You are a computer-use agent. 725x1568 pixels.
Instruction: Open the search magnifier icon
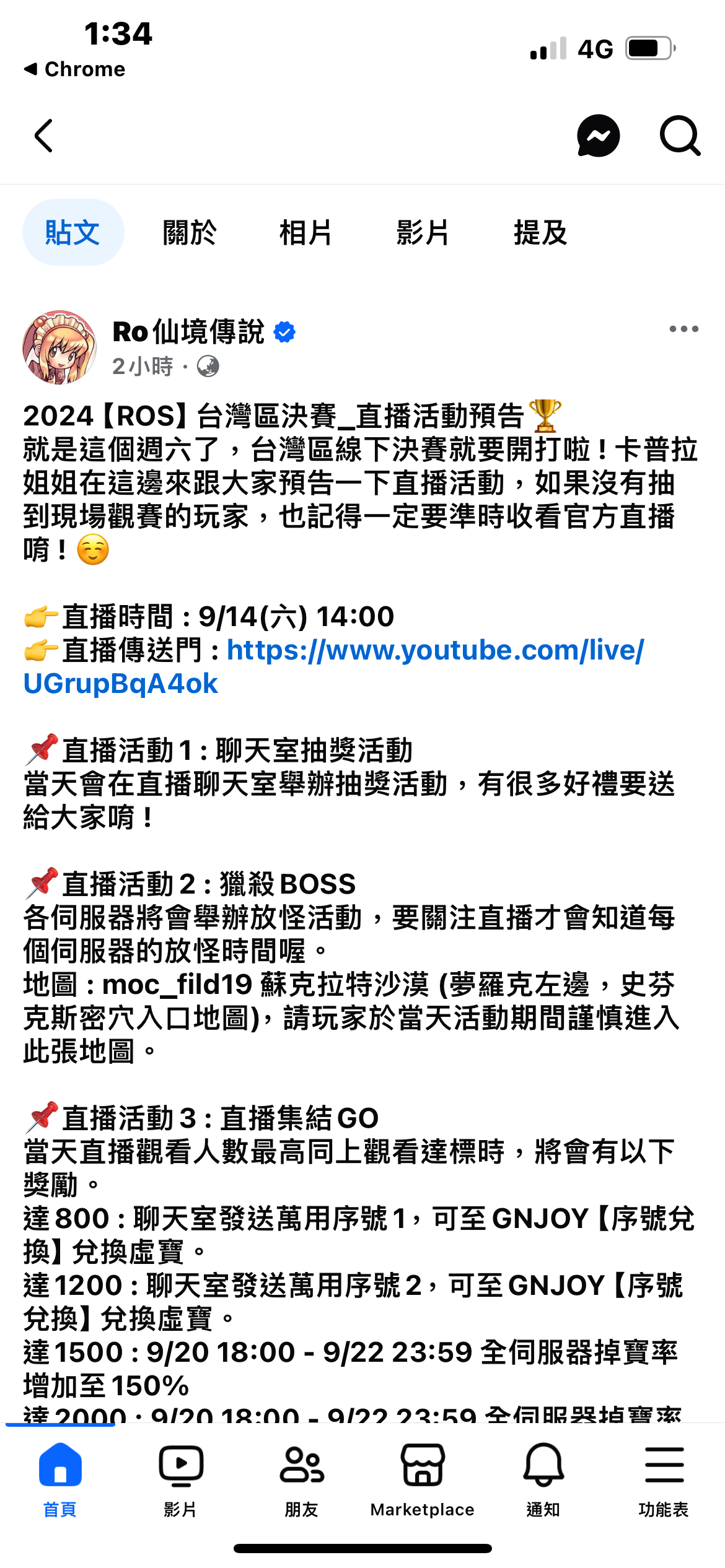point(680,136)
